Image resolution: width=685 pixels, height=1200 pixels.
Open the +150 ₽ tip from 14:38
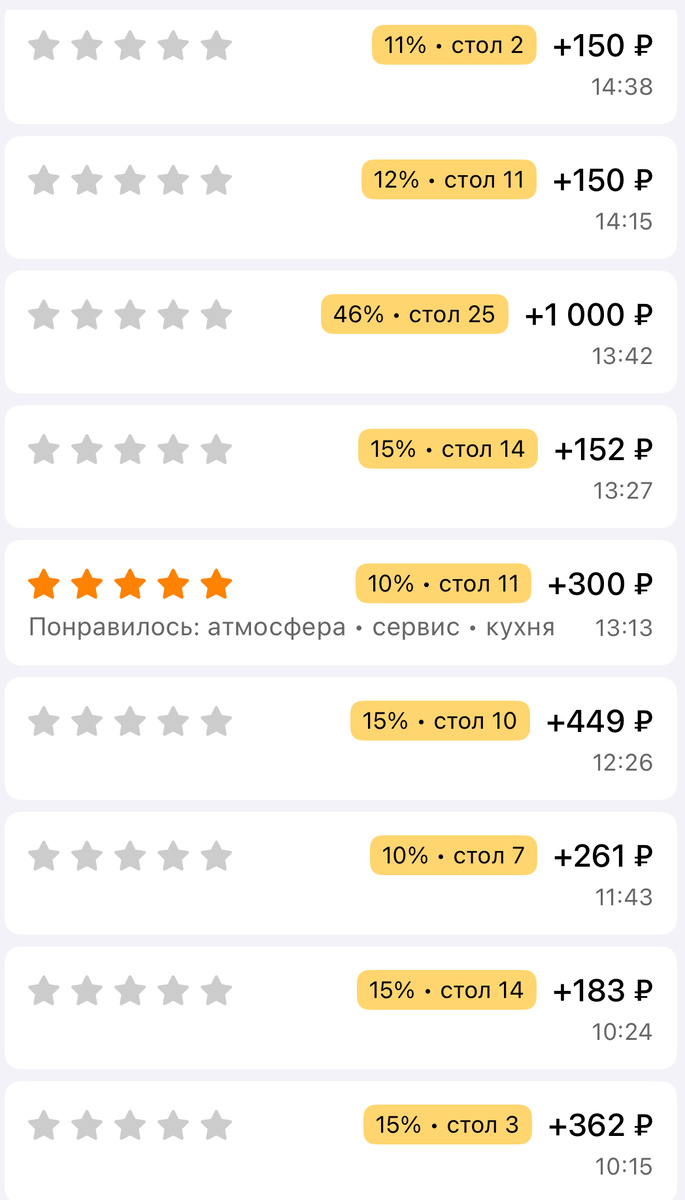(340, 62)
